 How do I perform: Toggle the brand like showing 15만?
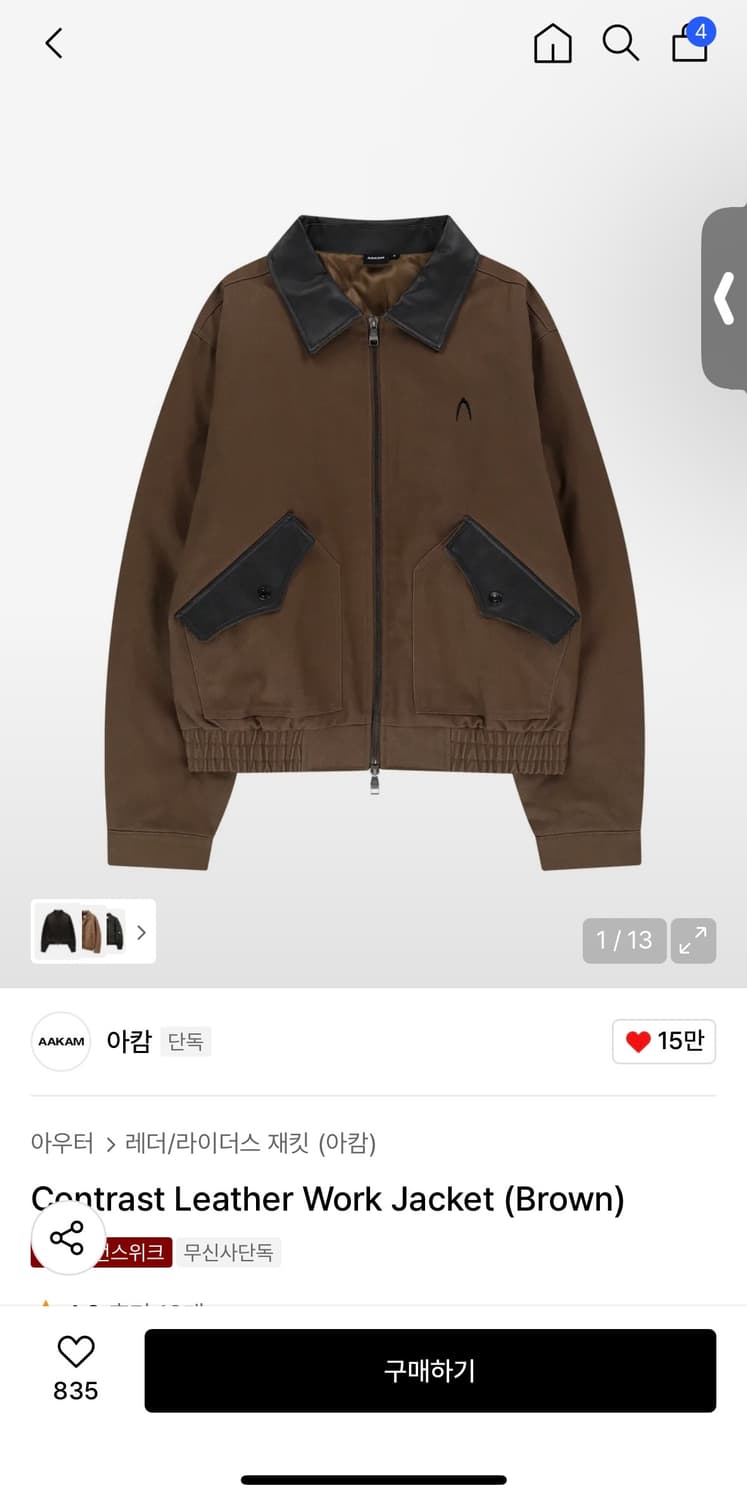[x=663, y=1041]
